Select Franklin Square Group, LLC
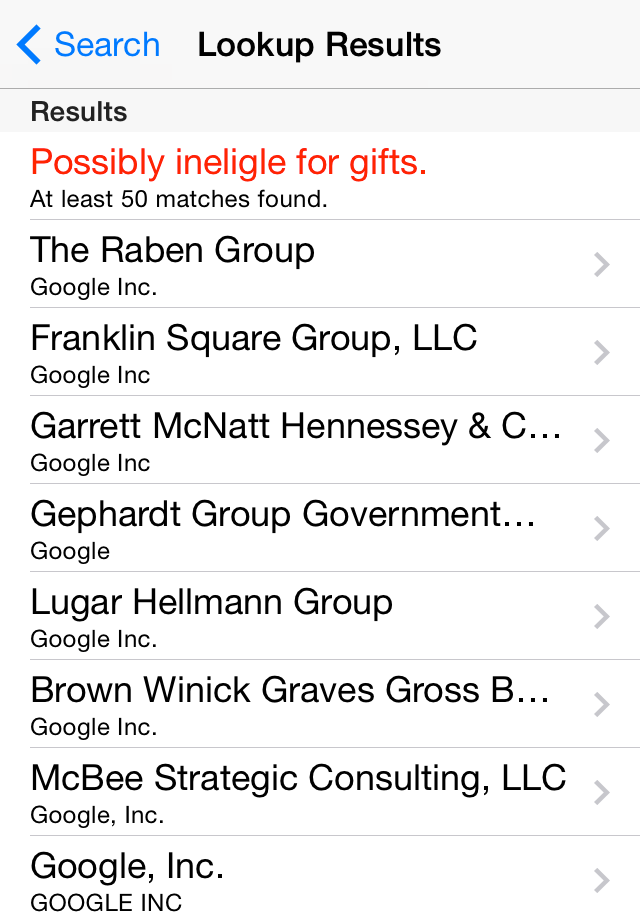640x920 pixels. coord(320,352)
